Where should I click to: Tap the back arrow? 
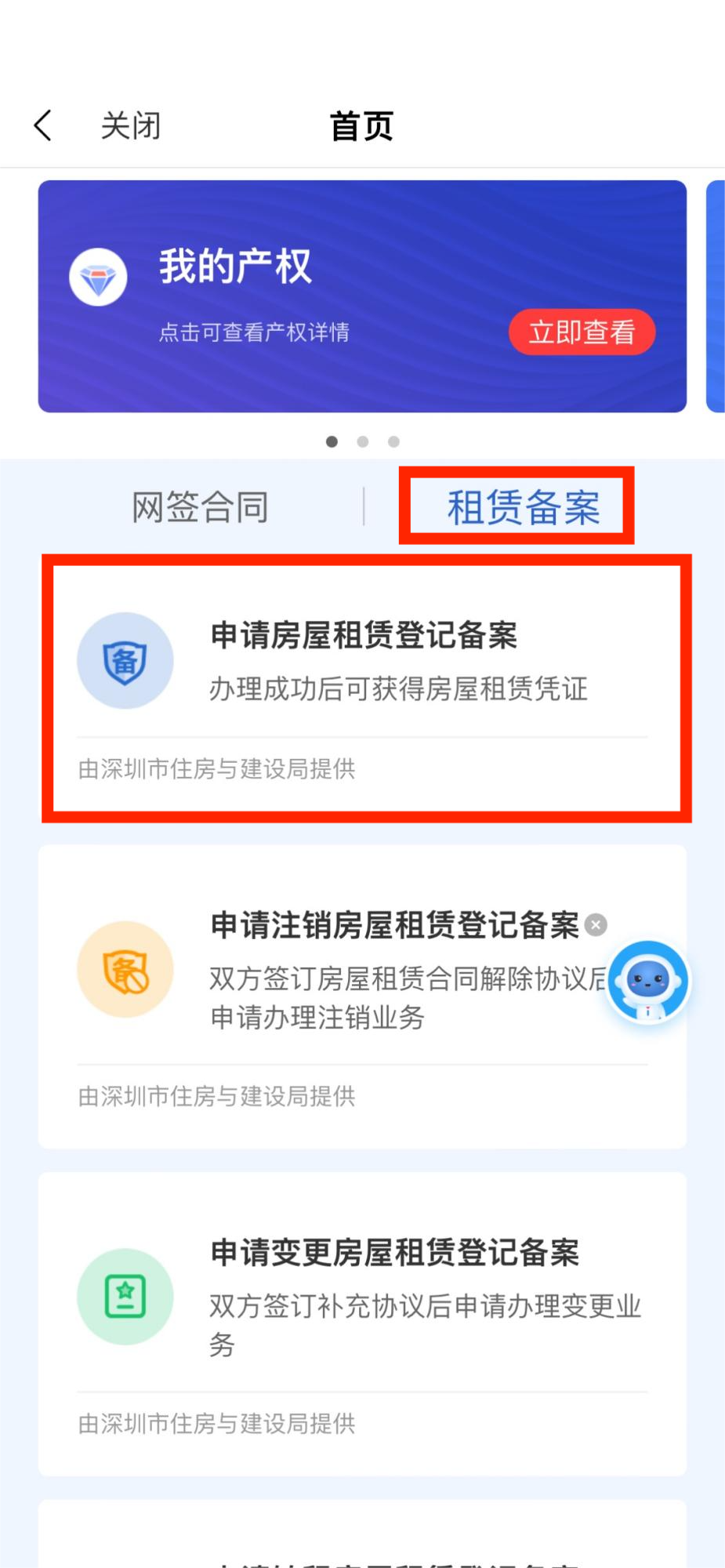tap(43, 125)
